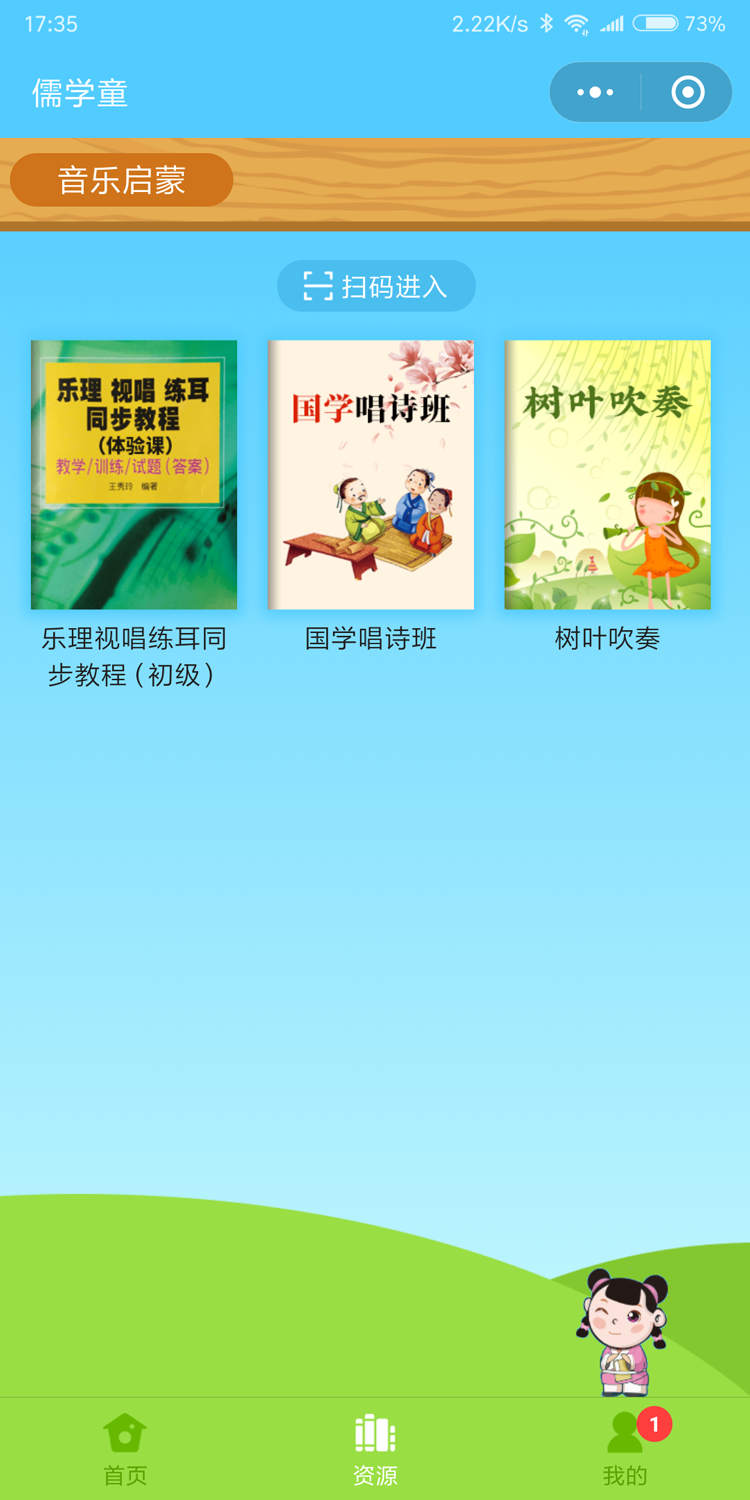Switch to the 首页 tab
This screenshot has width=750, height=1500.
pos(125,1449)
